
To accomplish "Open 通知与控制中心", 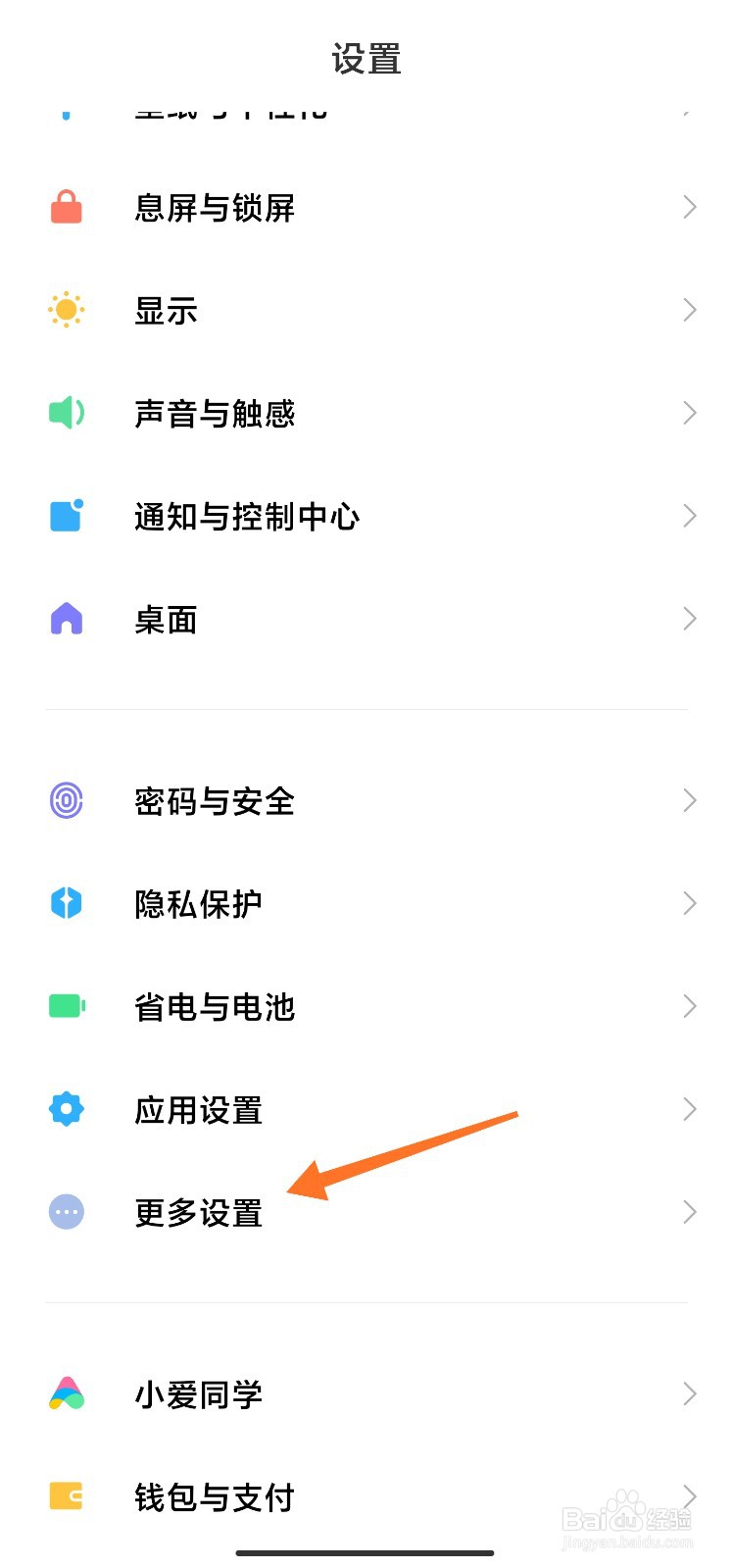I will click(366, 517).
